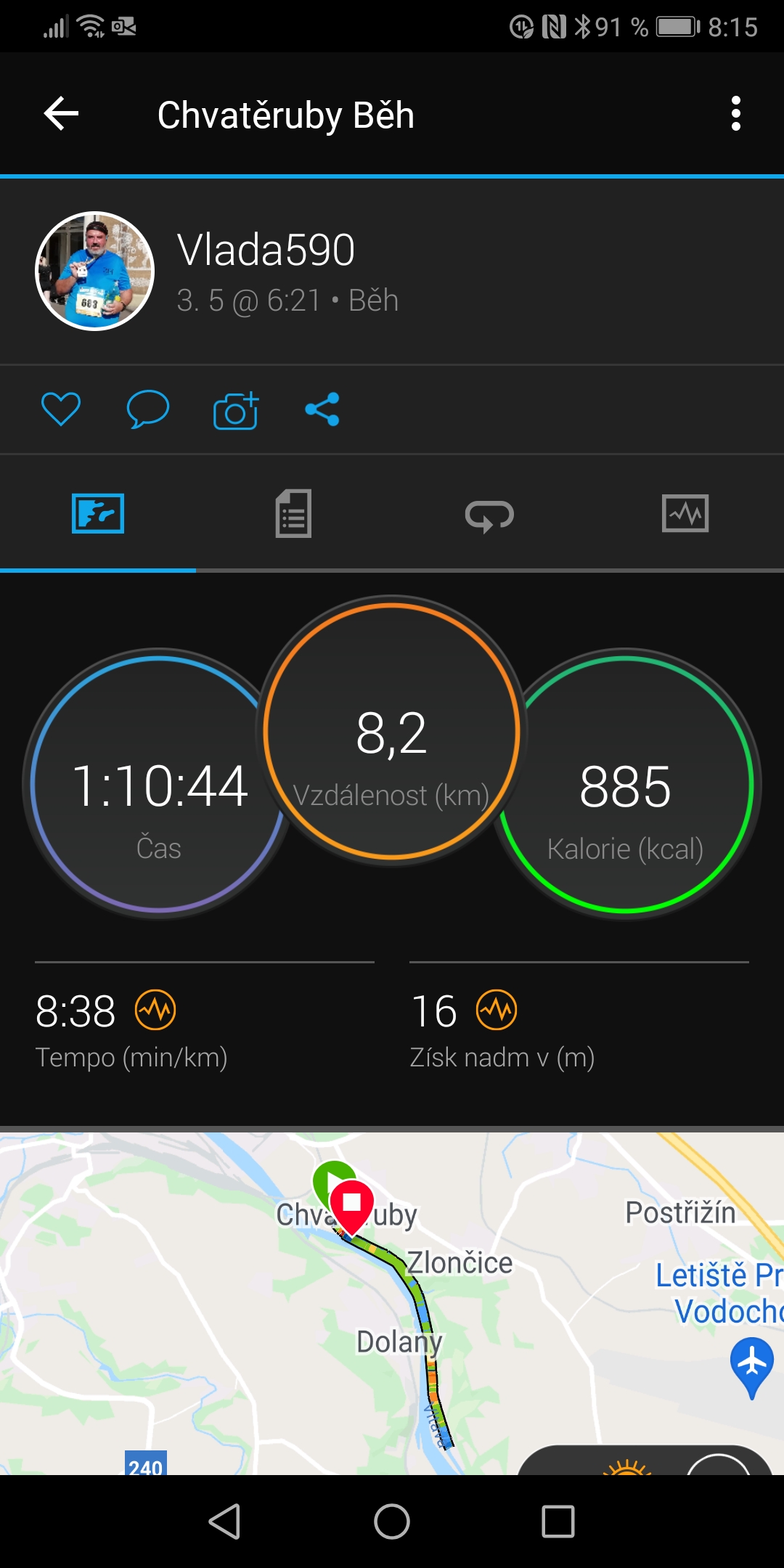Image resolution: width=784 pixels, height=1568 pixels.
Task: Open Vlada590's profile picture
Action: click(x=95, y=271)
